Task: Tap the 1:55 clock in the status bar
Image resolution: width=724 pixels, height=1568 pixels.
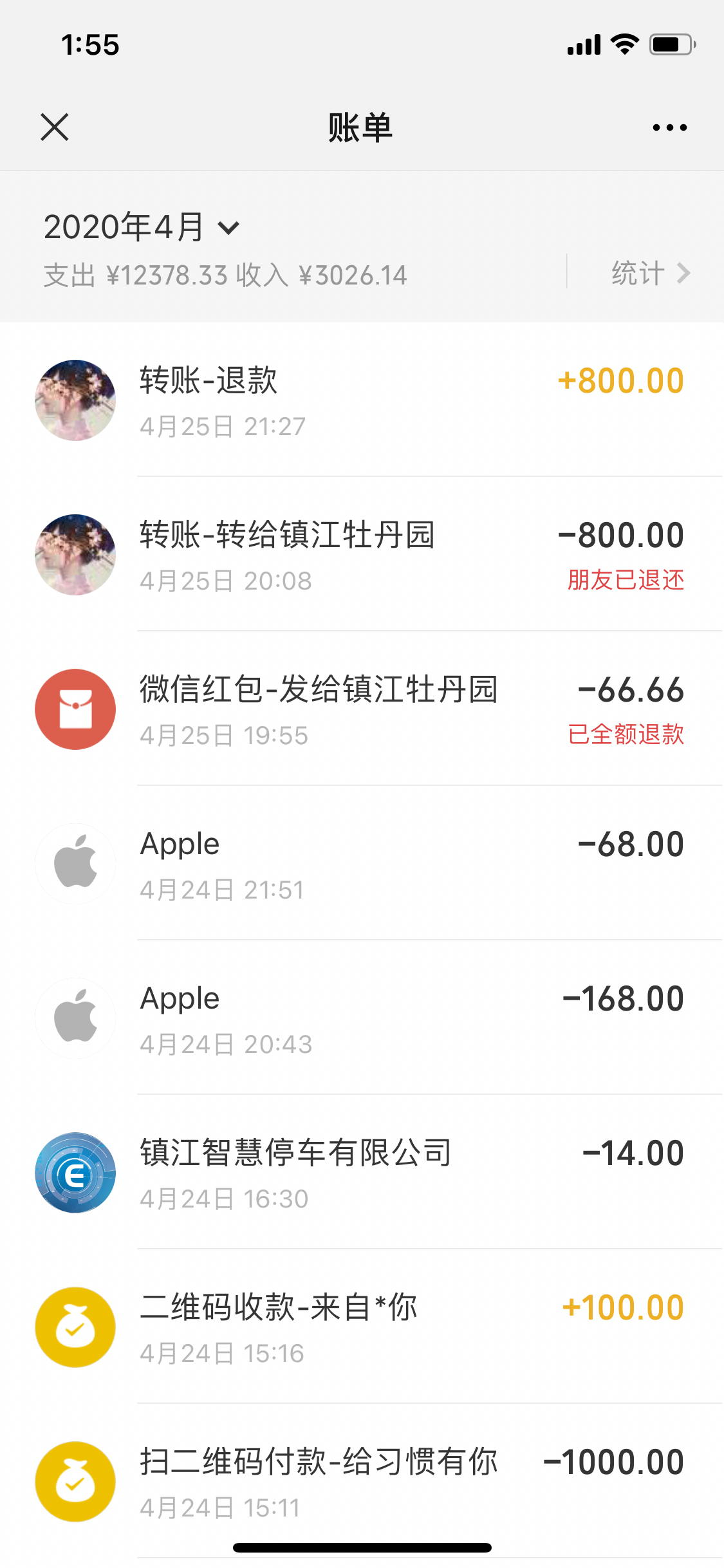Action: [x=90, y=44]
